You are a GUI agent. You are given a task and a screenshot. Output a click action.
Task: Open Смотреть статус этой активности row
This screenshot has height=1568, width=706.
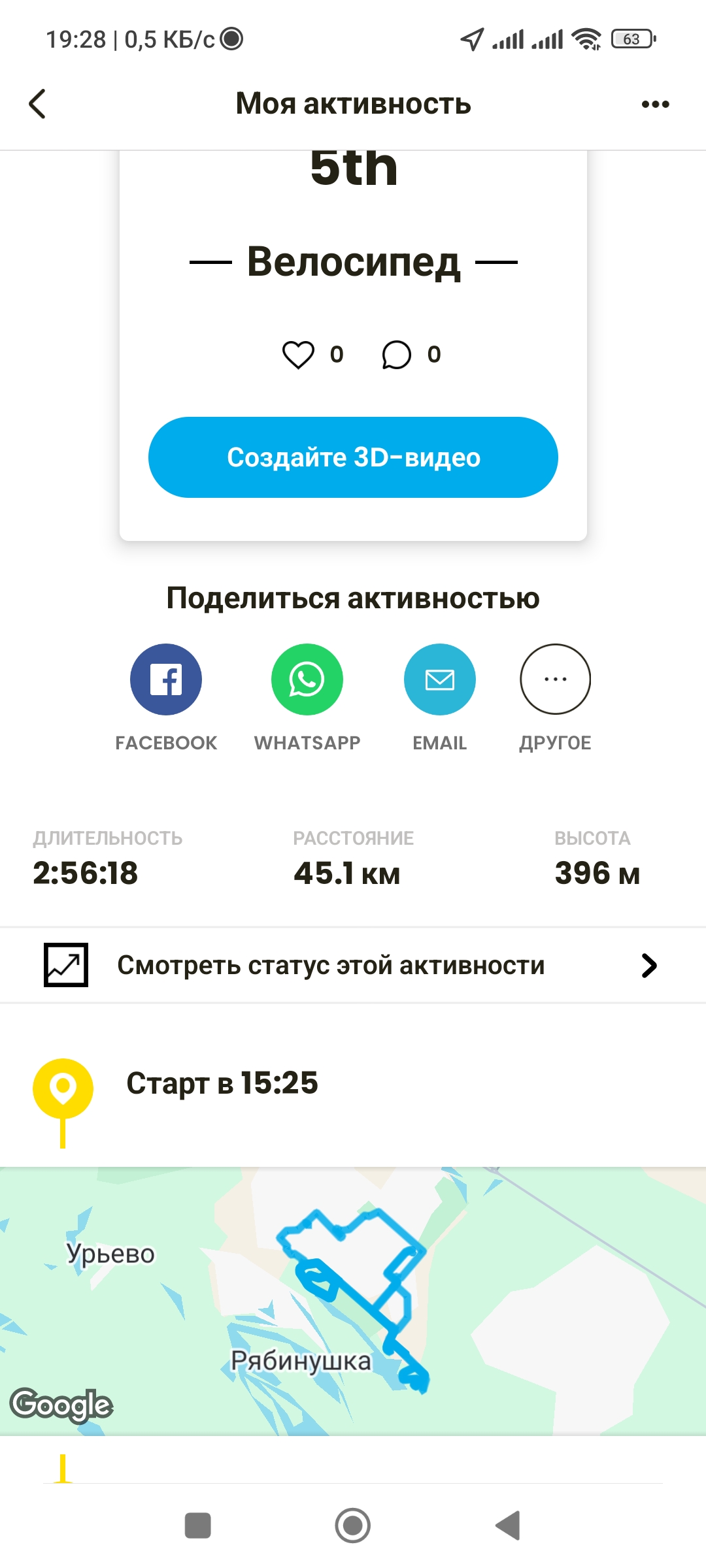point(353,965)
